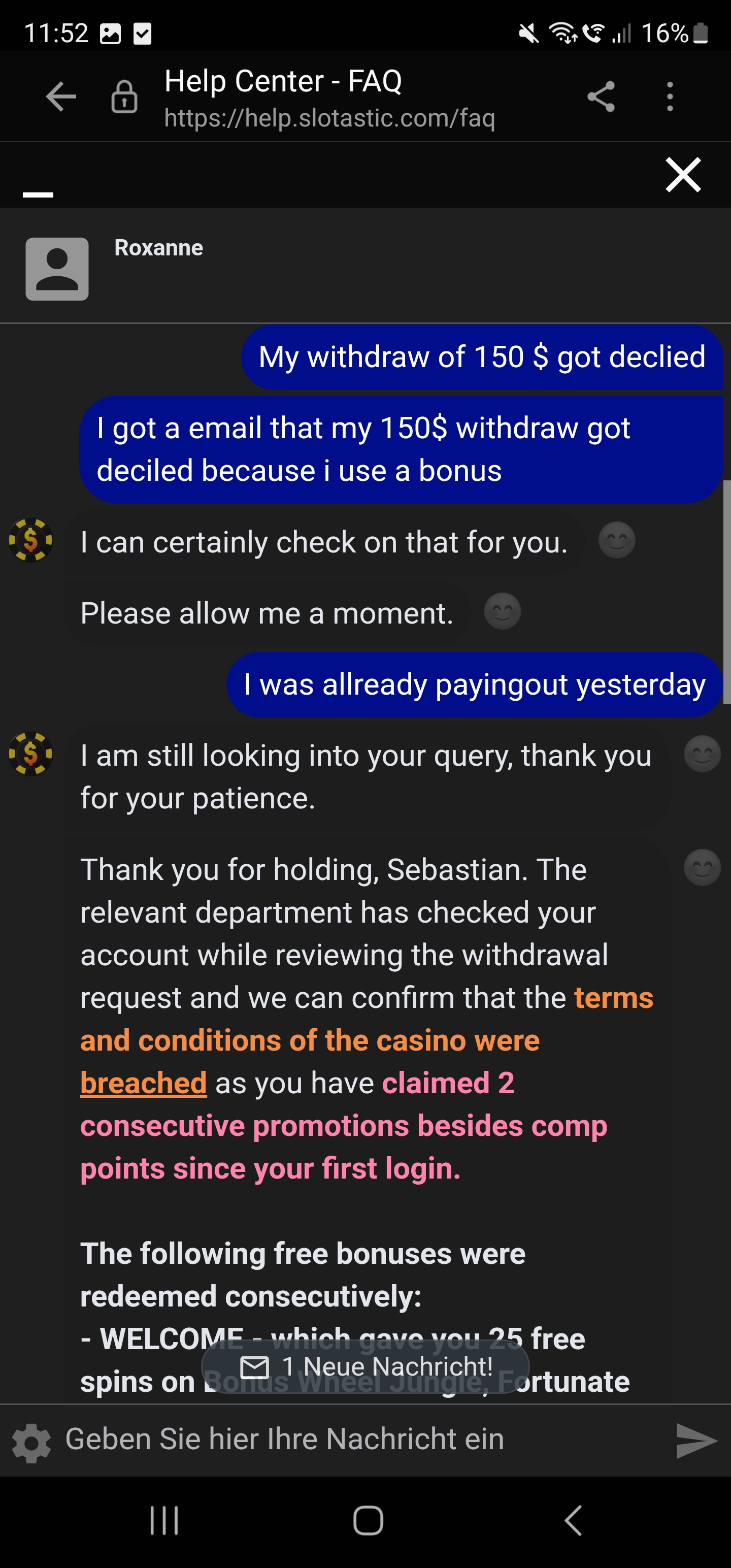Send the chat message
This screenshot has width=731, height=1568.
tap(696, 1441)
